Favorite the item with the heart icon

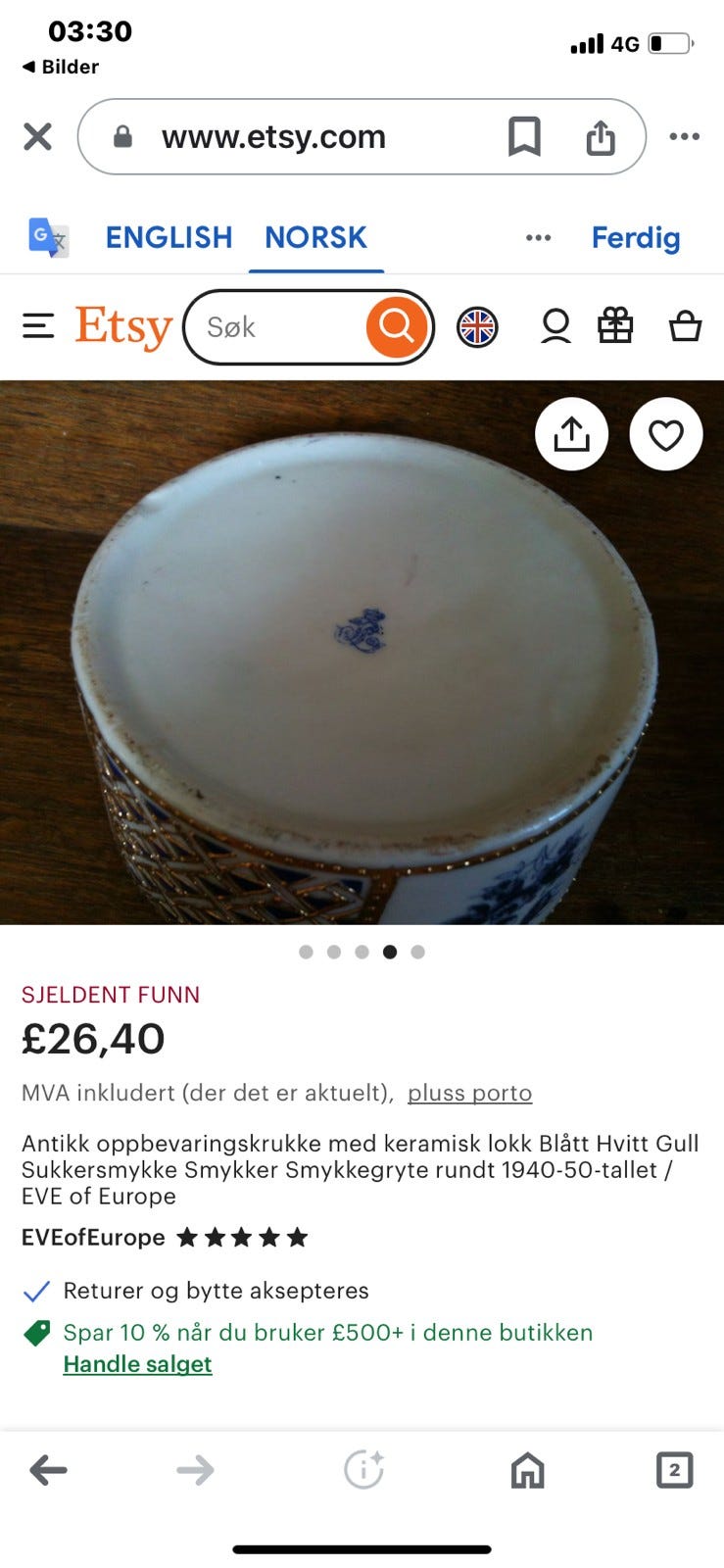click(x=666, y=434)
